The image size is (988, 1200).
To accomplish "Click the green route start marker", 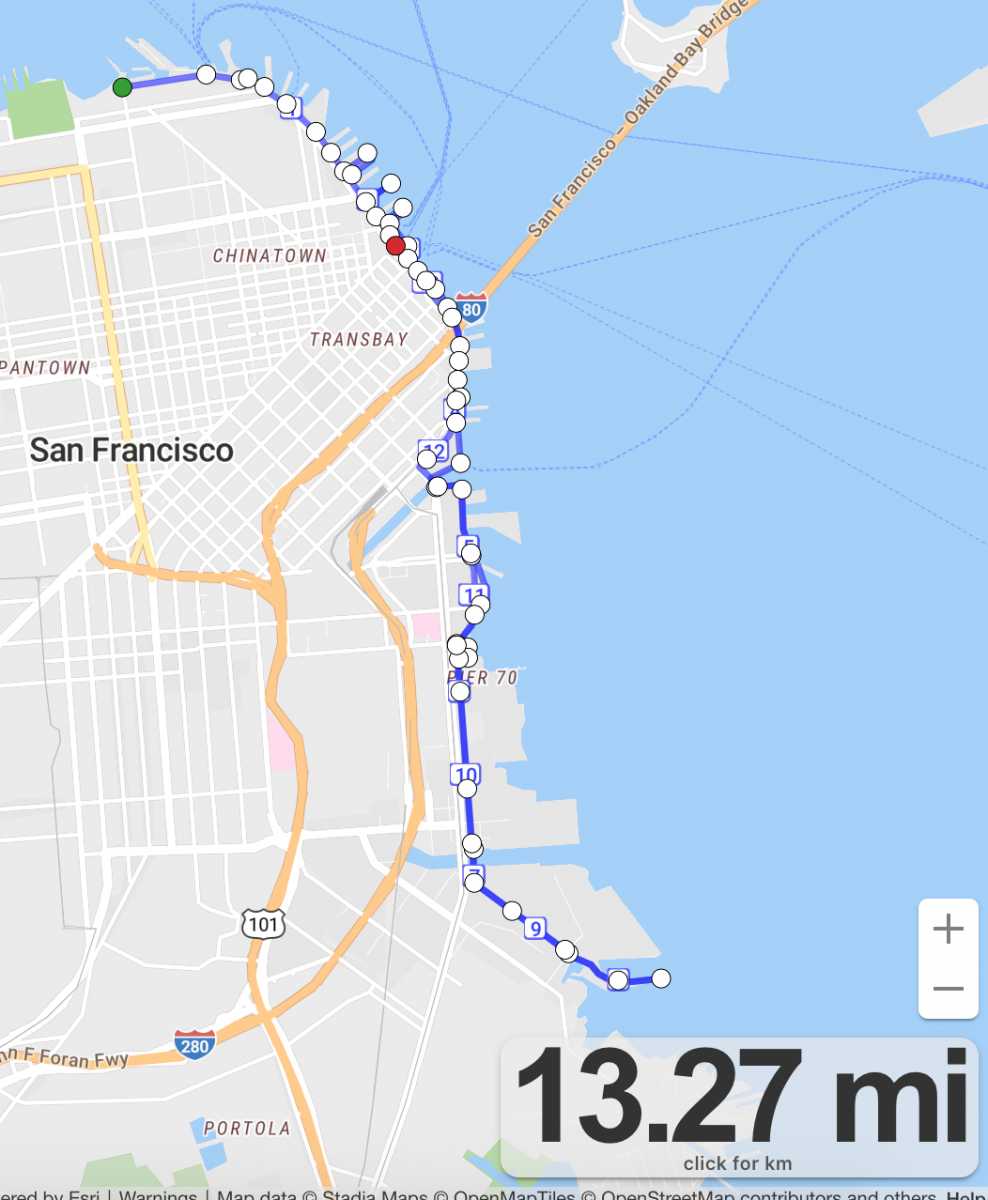I will [123, 87].
